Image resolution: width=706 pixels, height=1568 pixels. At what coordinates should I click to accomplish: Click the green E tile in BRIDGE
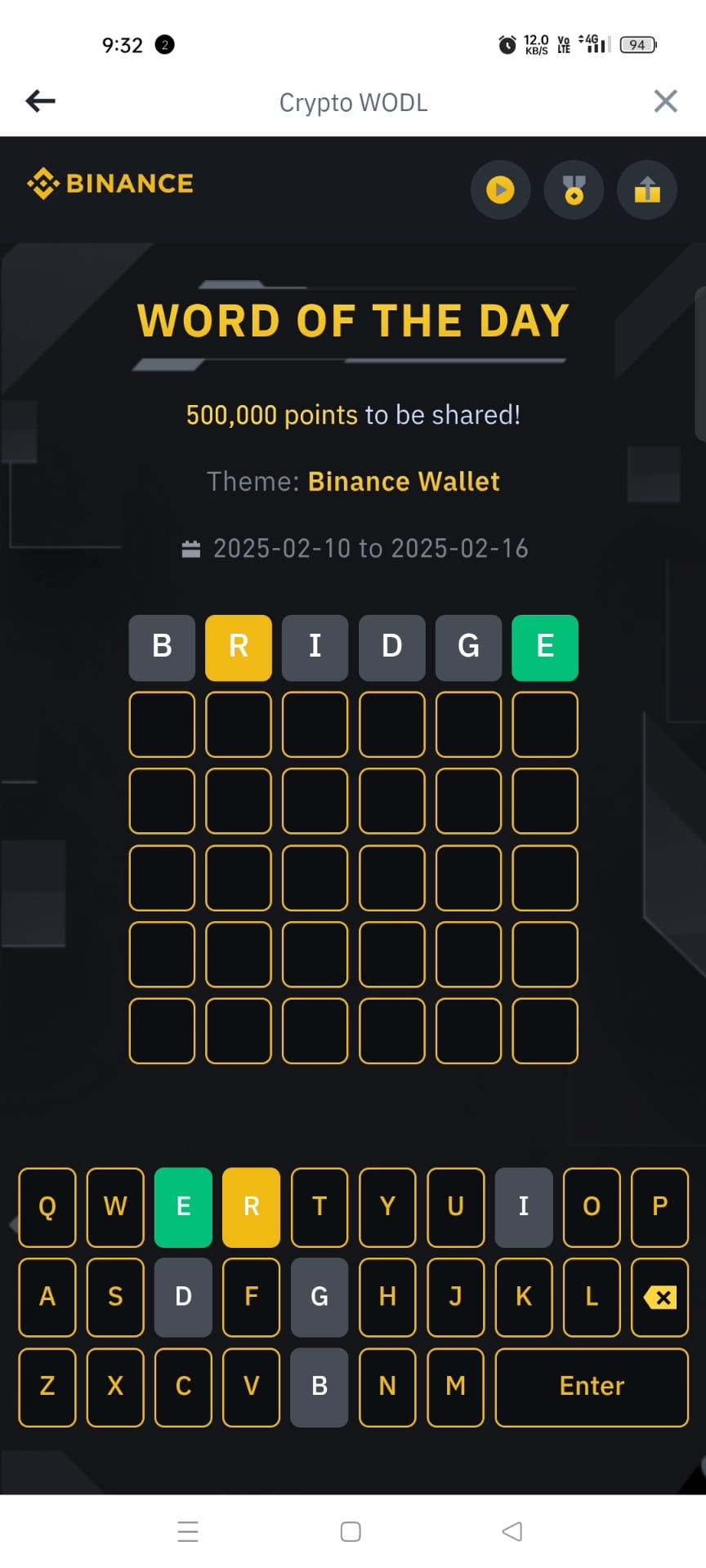[x=545, y=648]
